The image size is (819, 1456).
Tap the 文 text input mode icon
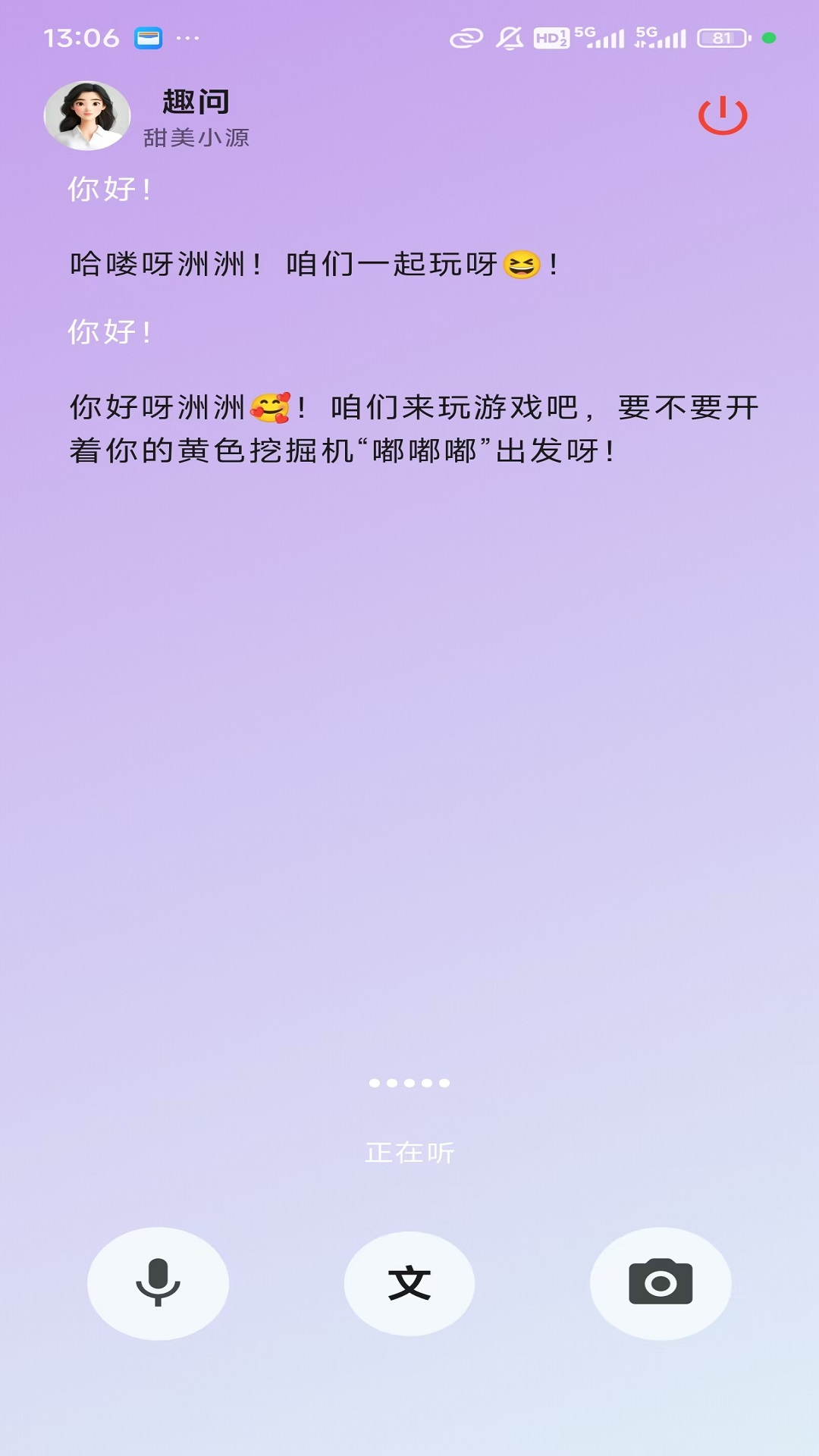pyautogui.click(x=409, y=1282)
